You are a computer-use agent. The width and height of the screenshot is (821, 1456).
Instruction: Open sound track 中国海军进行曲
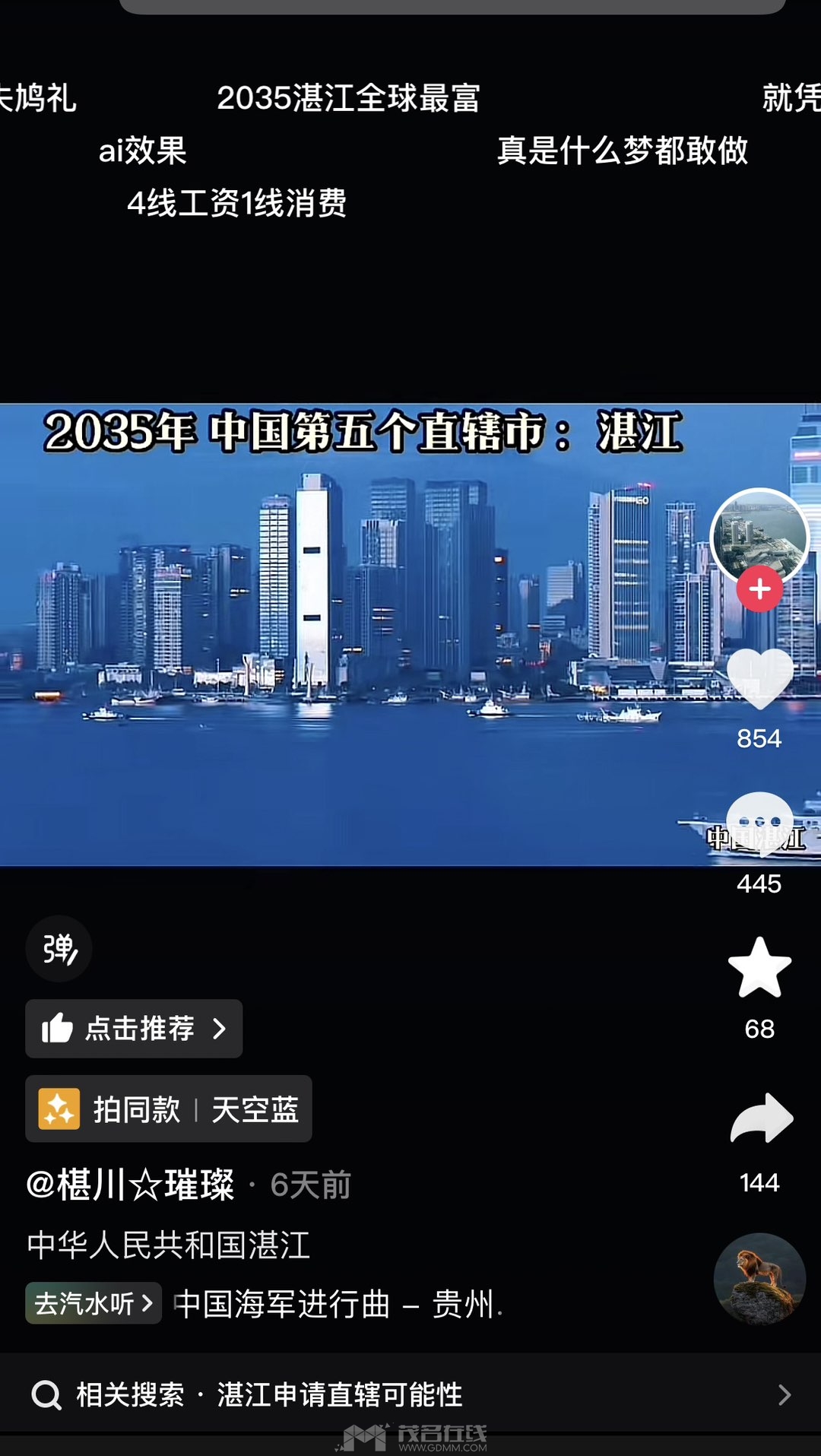[x=338, y=1305]
